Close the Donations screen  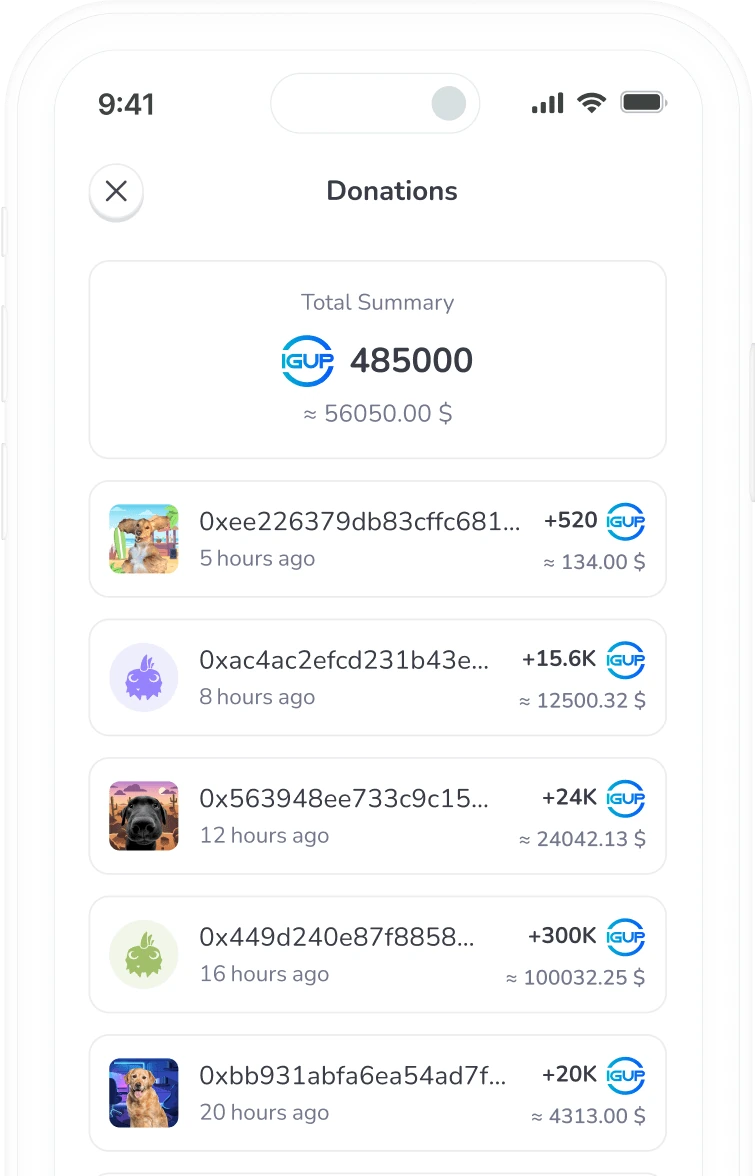click(116, 191)
